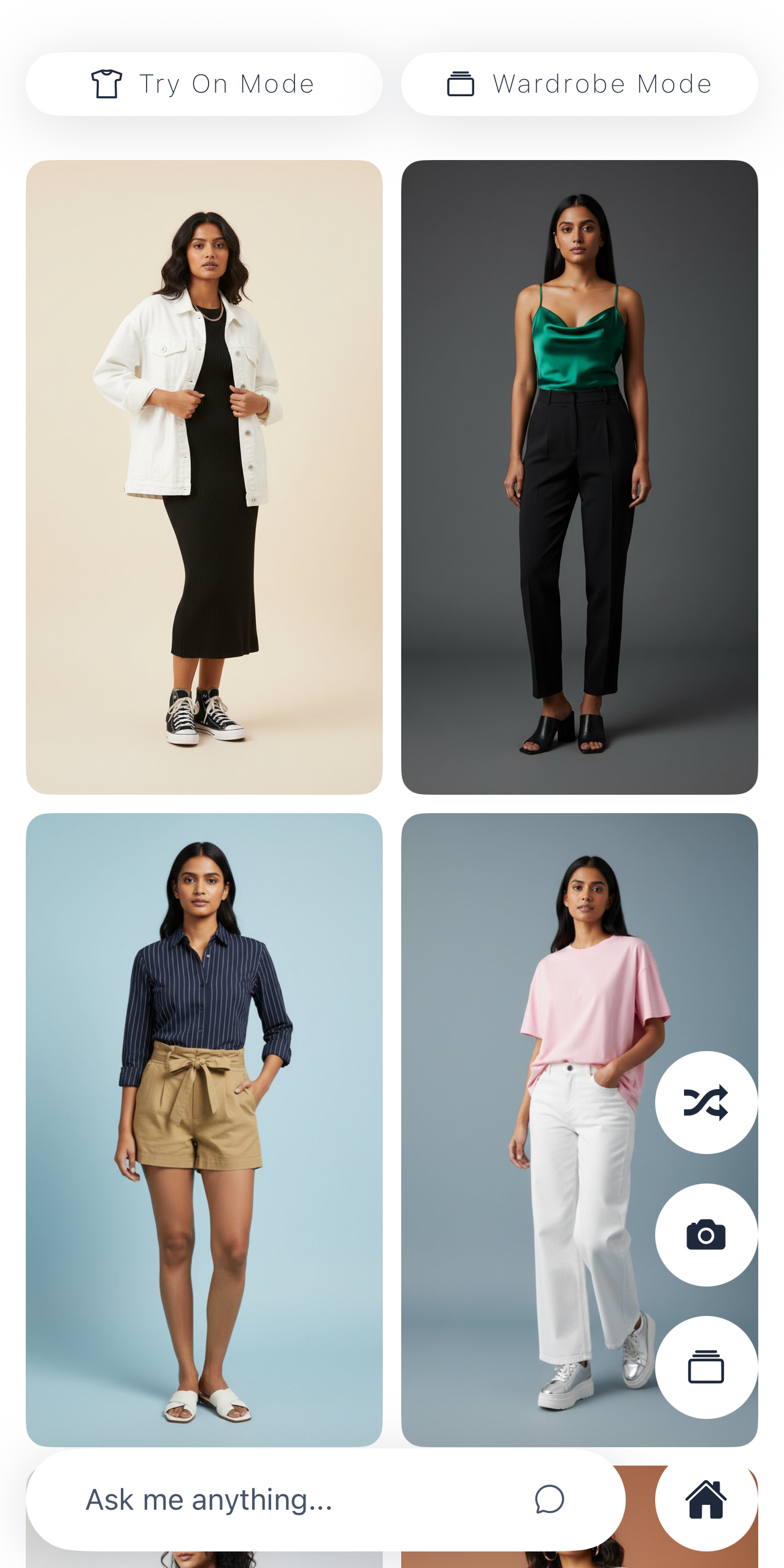Tap the chat bubble icon

[x=549, y=1499]
